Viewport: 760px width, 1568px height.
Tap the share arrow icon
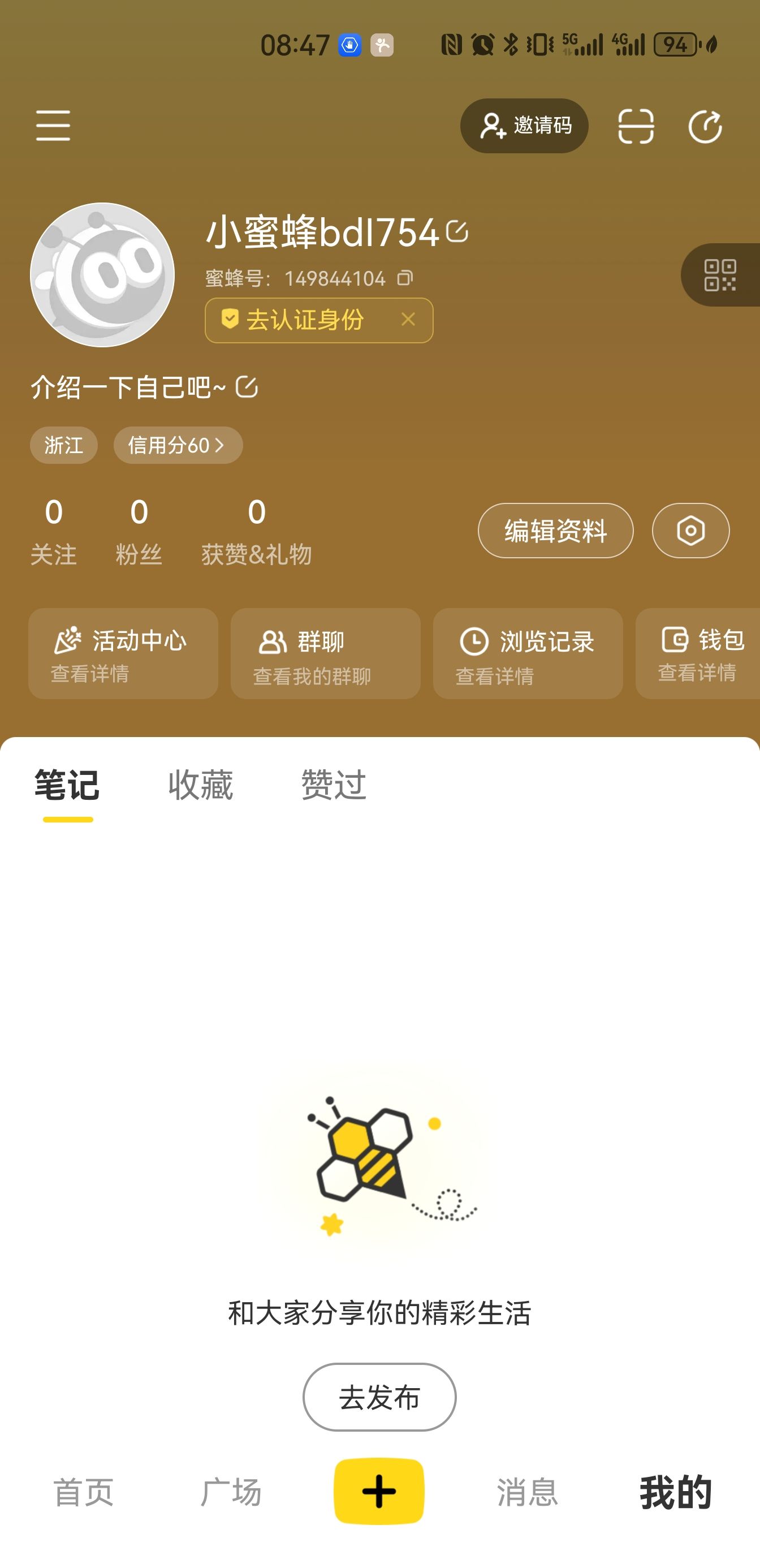[705, 127]
